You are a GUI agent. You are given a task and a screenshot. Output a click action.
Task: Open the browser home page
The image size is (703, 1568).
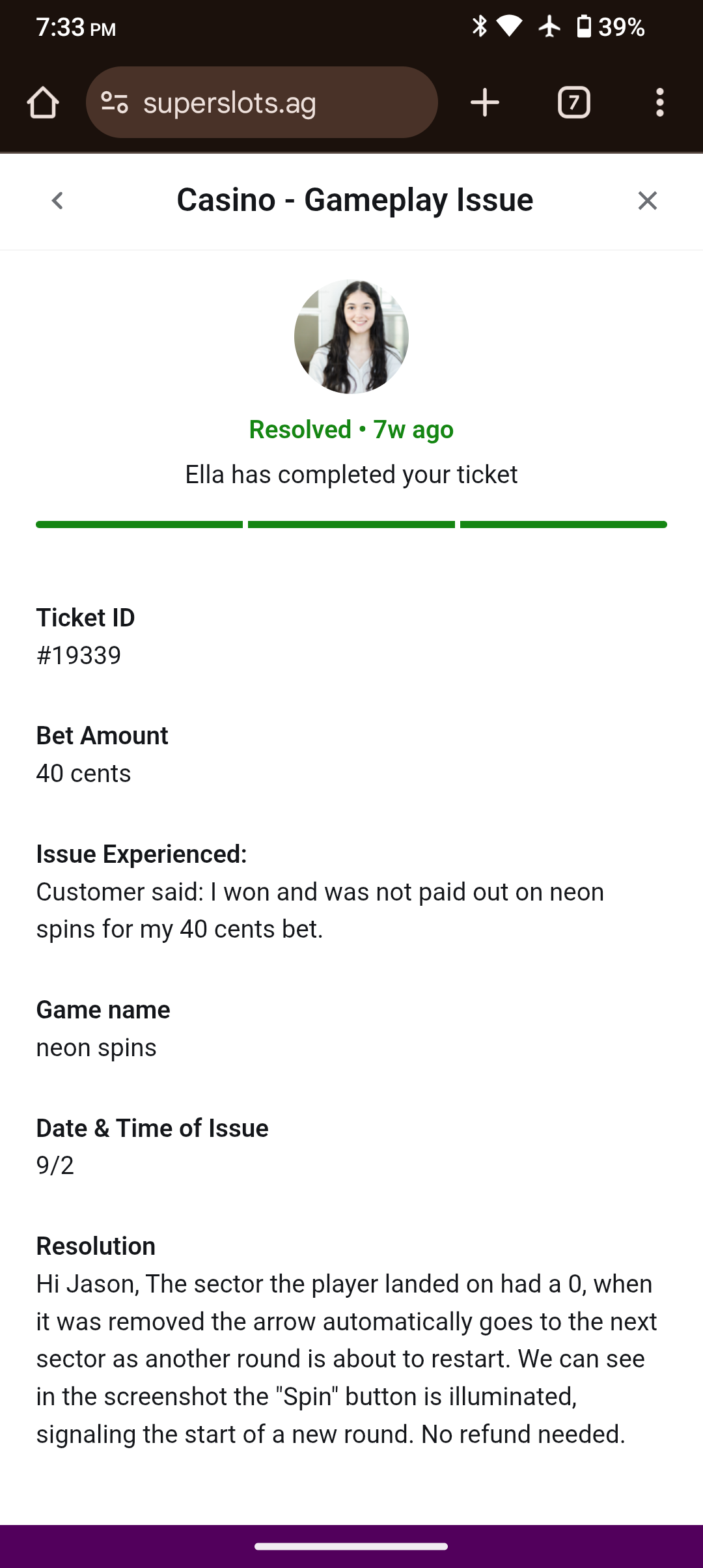pos(43,103)
